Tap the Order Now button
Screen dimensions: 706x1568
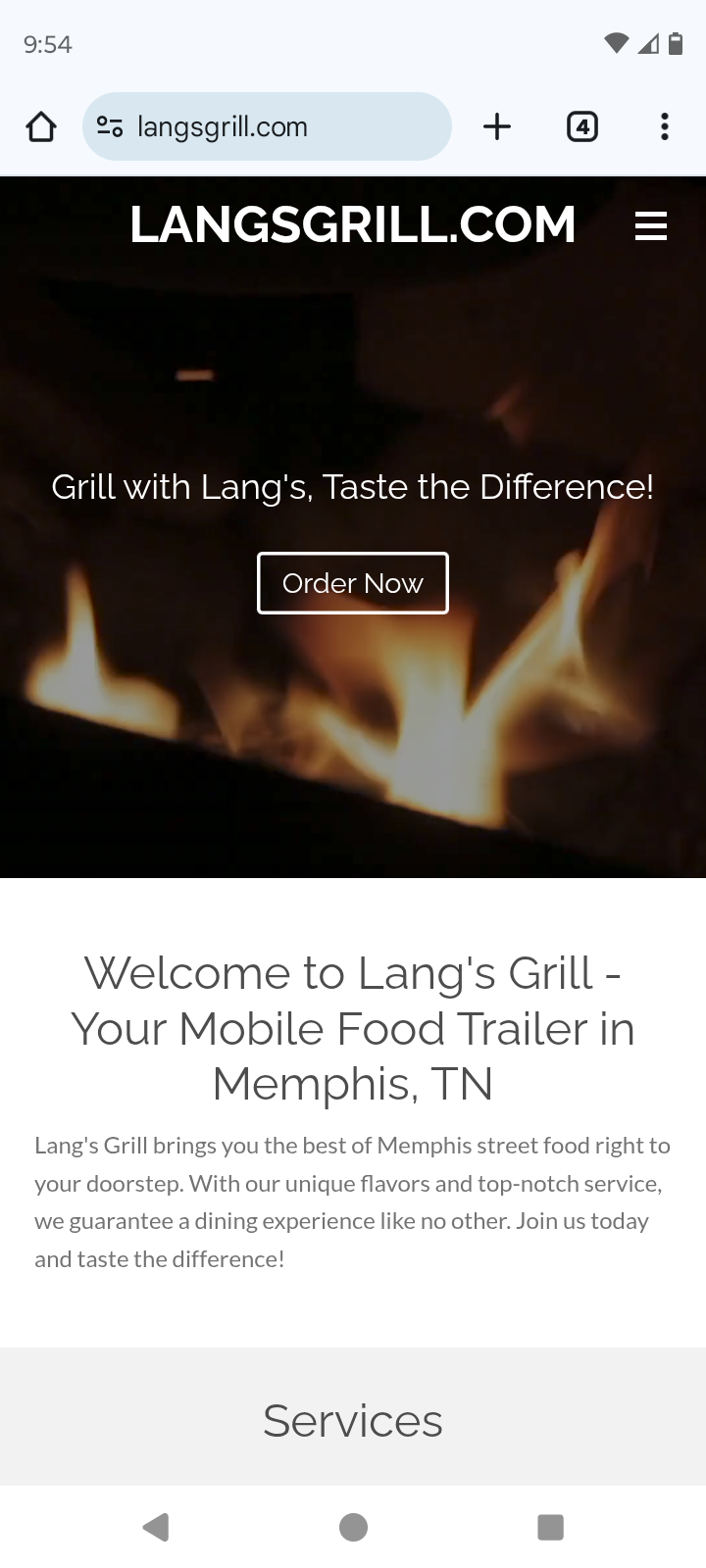(353, 583)
